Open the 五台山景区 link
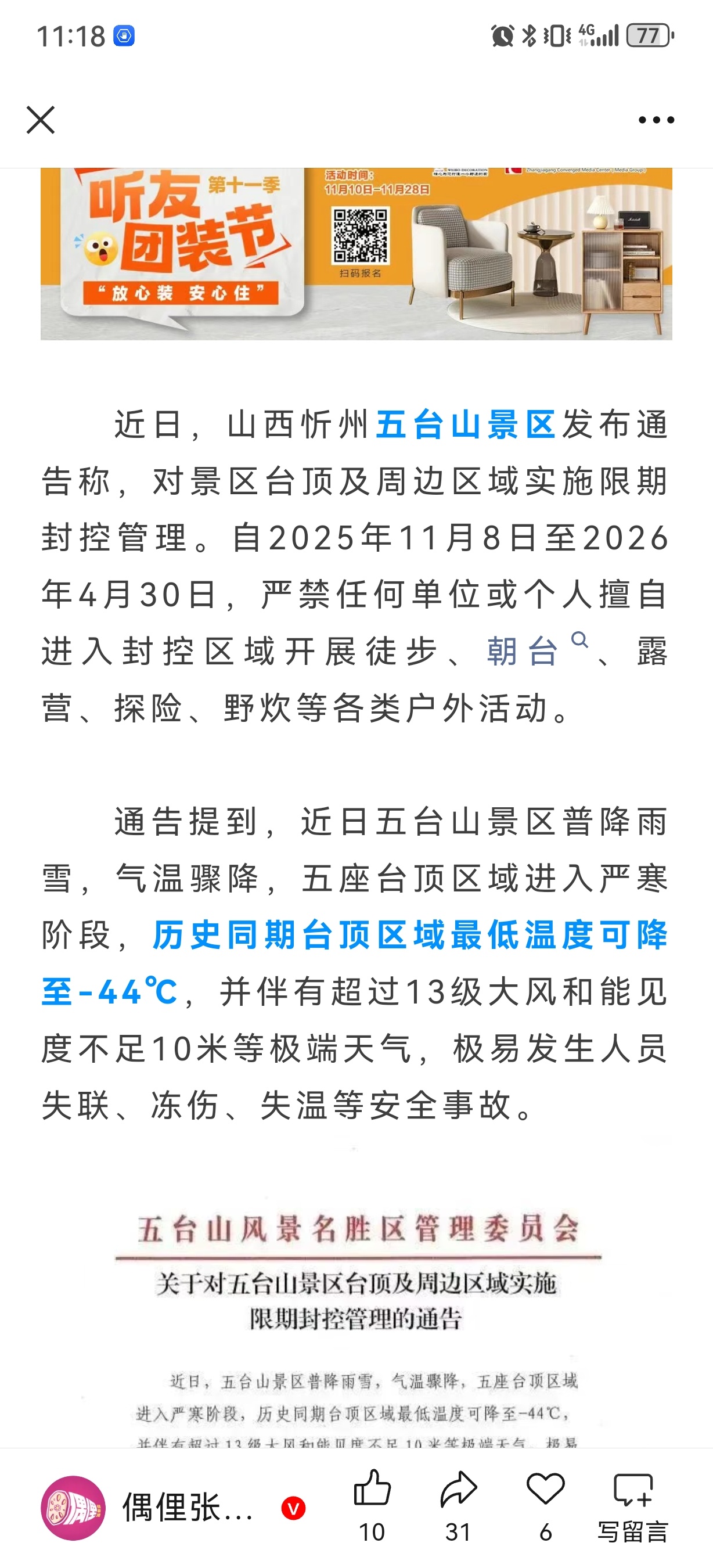 tap(466, 425)
